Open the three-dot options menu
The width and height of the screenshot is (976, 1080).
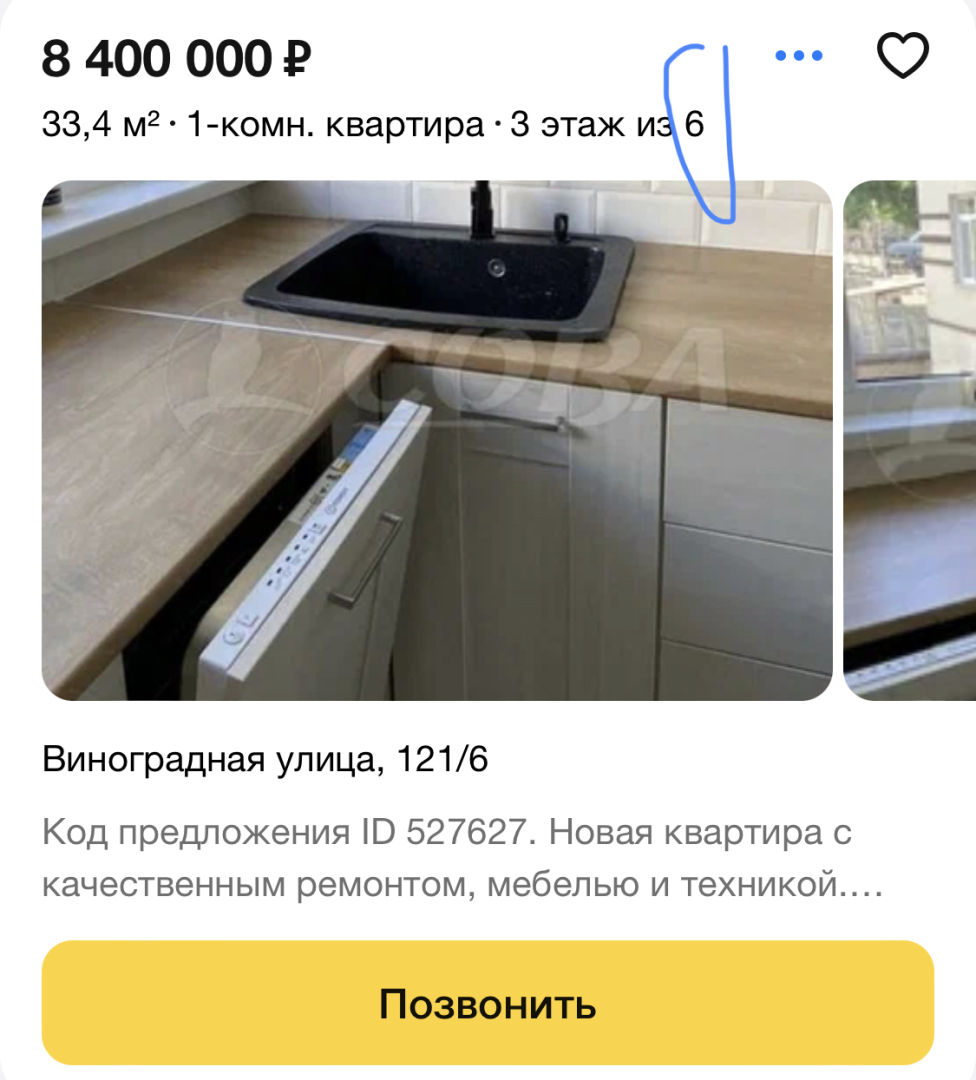pyautogui.click(x=799, y=56)
